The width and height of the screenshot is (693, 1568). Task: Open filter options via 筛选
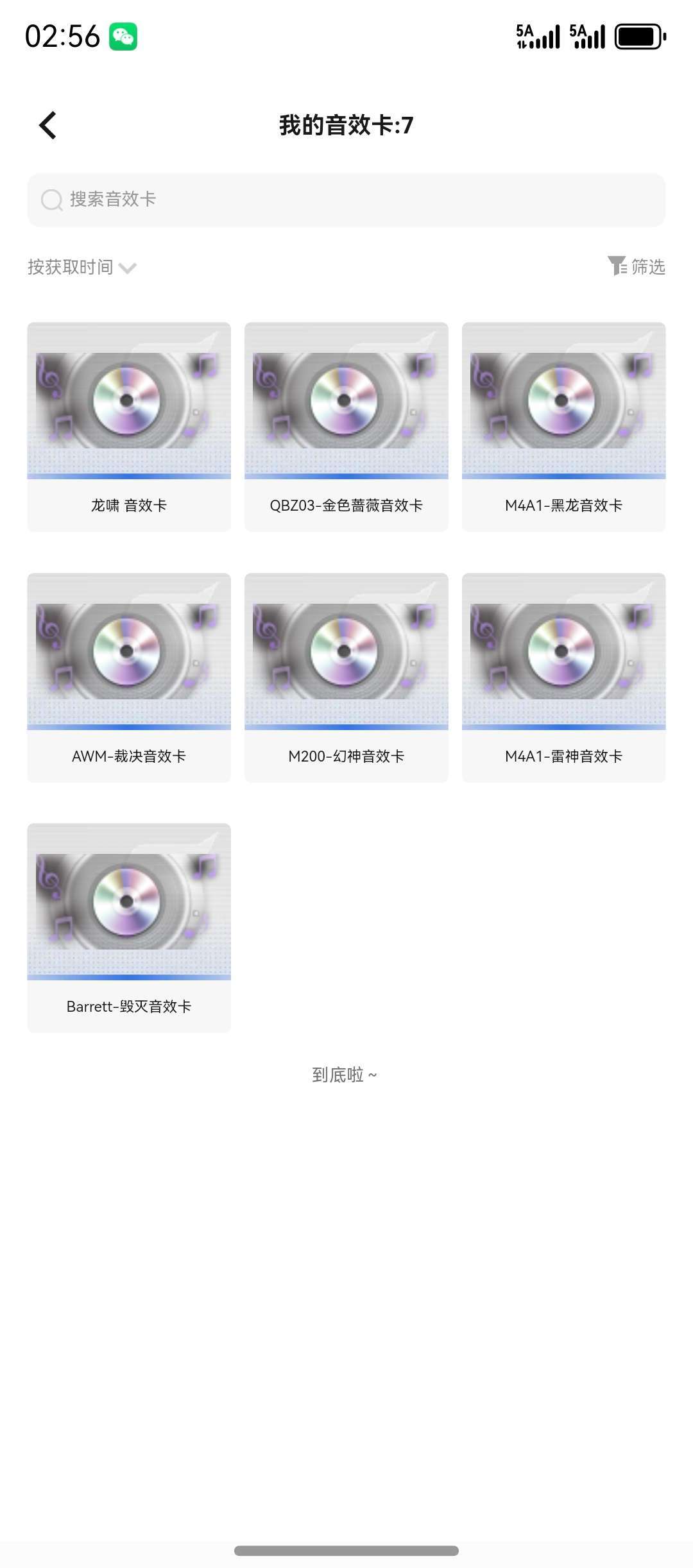(648, 267)
